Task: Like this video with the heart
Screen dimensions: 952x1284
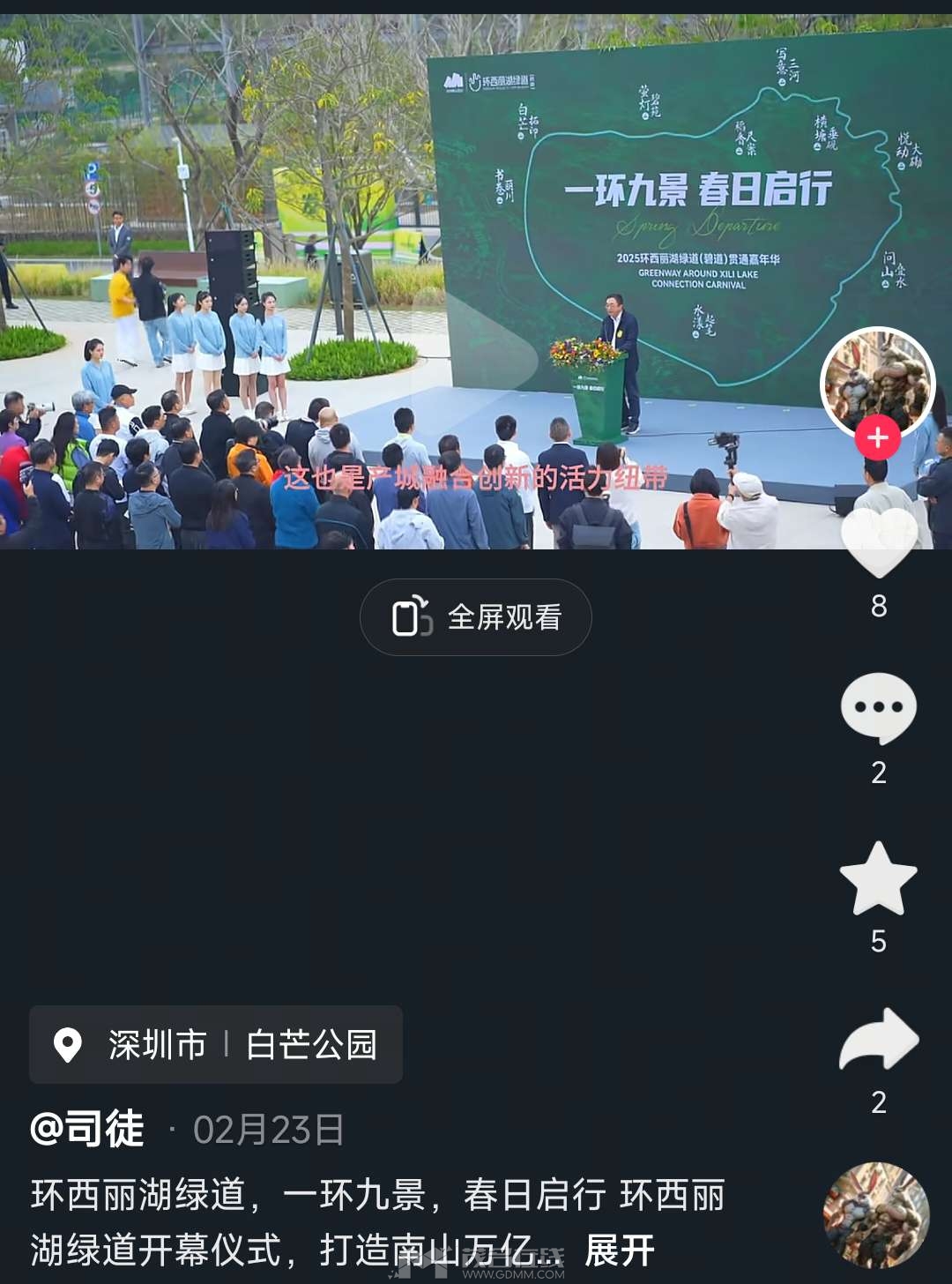Action: tap(879, 541)
